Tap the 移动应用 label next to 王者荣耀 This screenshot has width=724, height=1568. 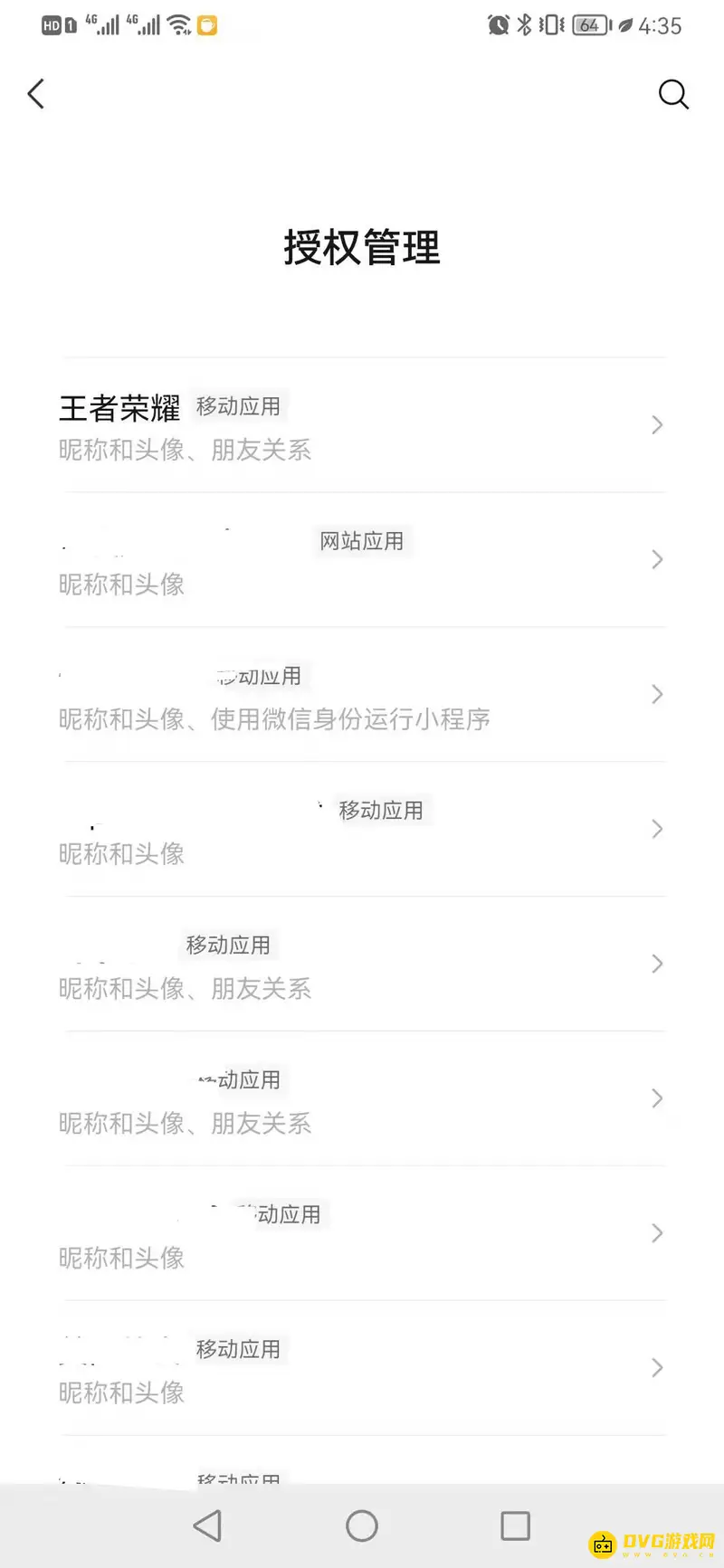coord(238,406)
